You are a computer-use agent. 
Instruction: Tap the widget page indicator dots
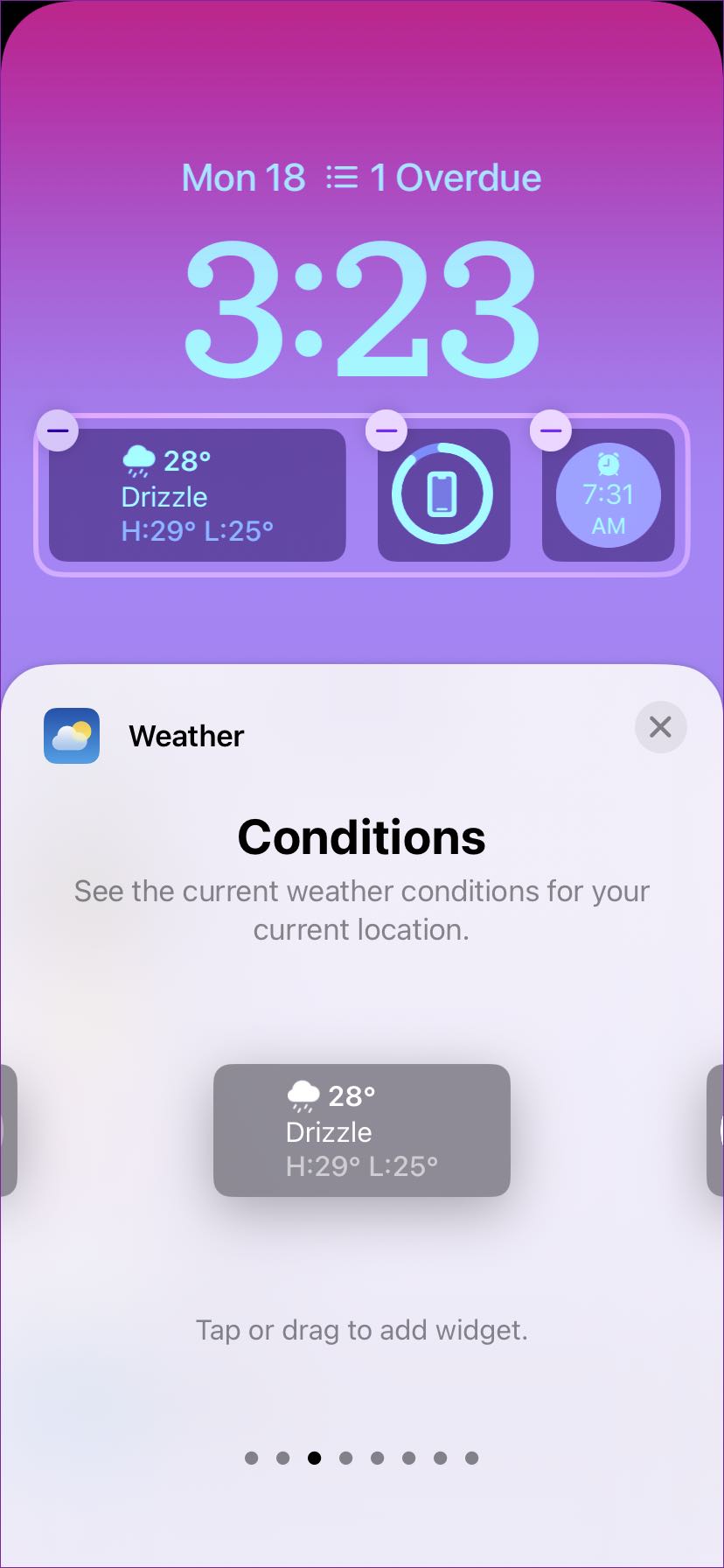(x=361, y=1458)
